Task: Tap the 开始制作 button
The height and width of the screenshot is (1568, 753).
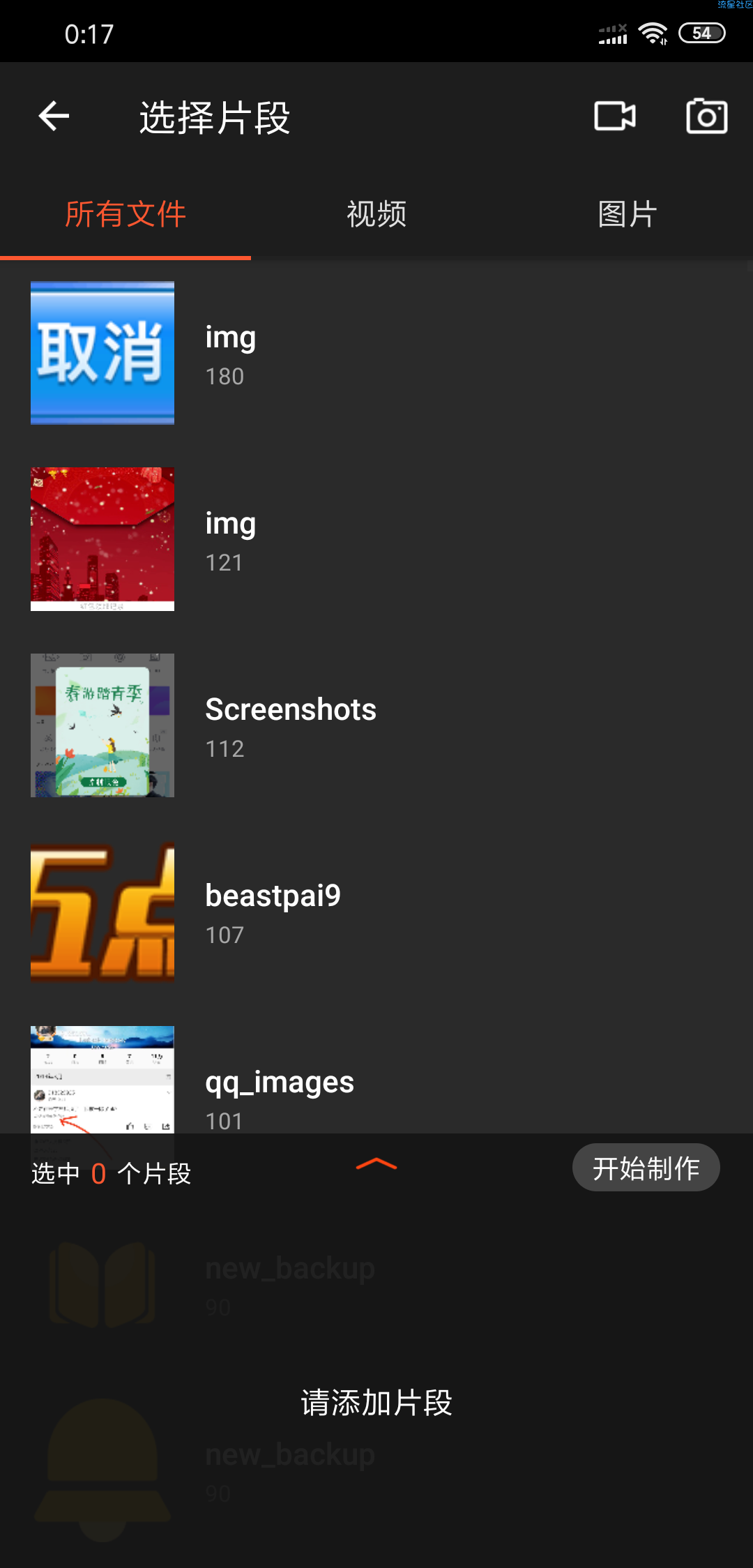Action: click(x=646, y=1168)
